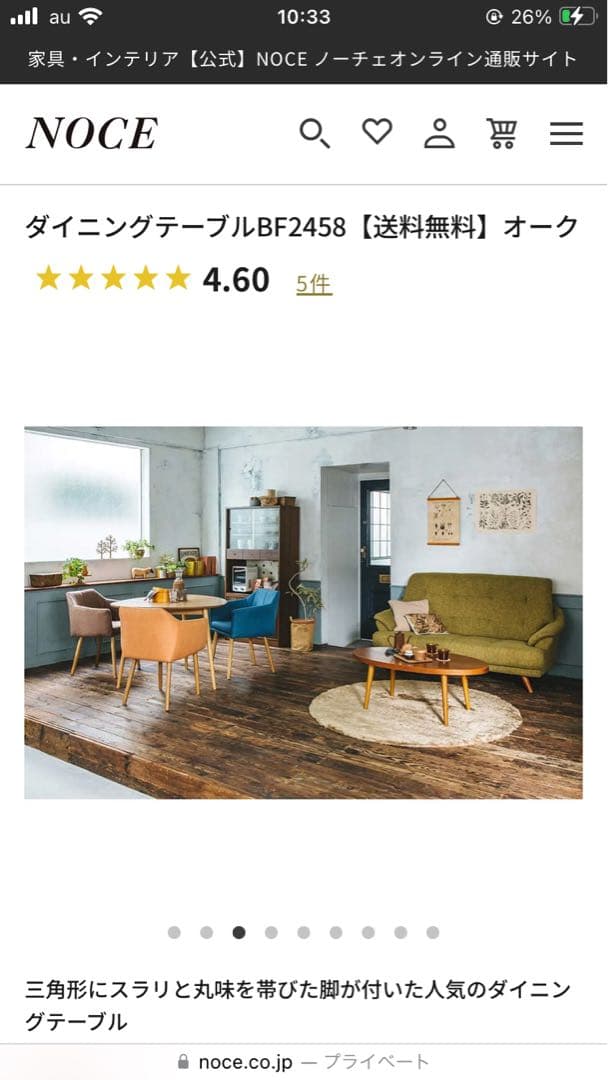Open the 5件 reviews link
This screenshot has width=608, height=1080.
point(314,284)
